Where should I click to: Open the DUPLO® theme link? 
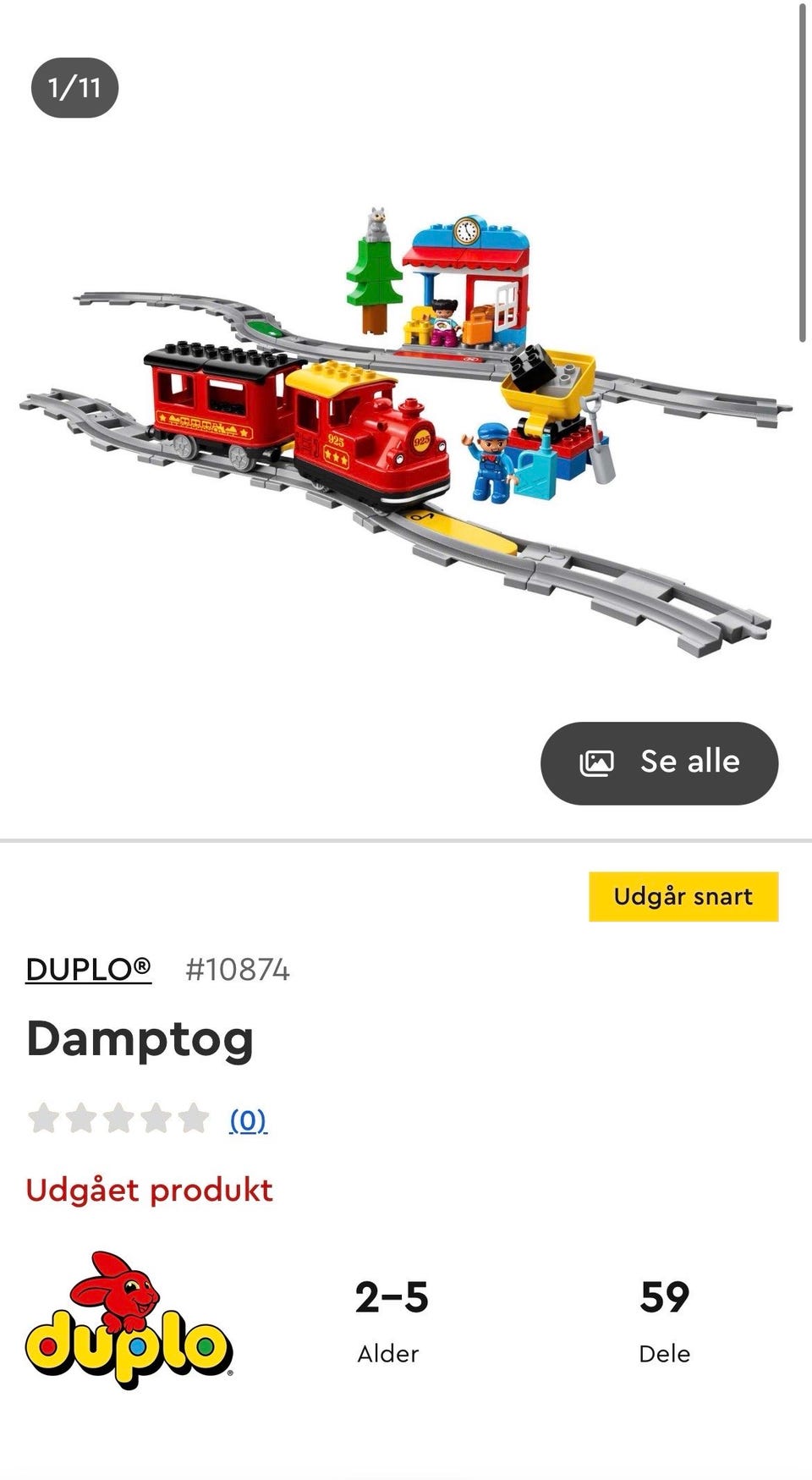(89, 969)
